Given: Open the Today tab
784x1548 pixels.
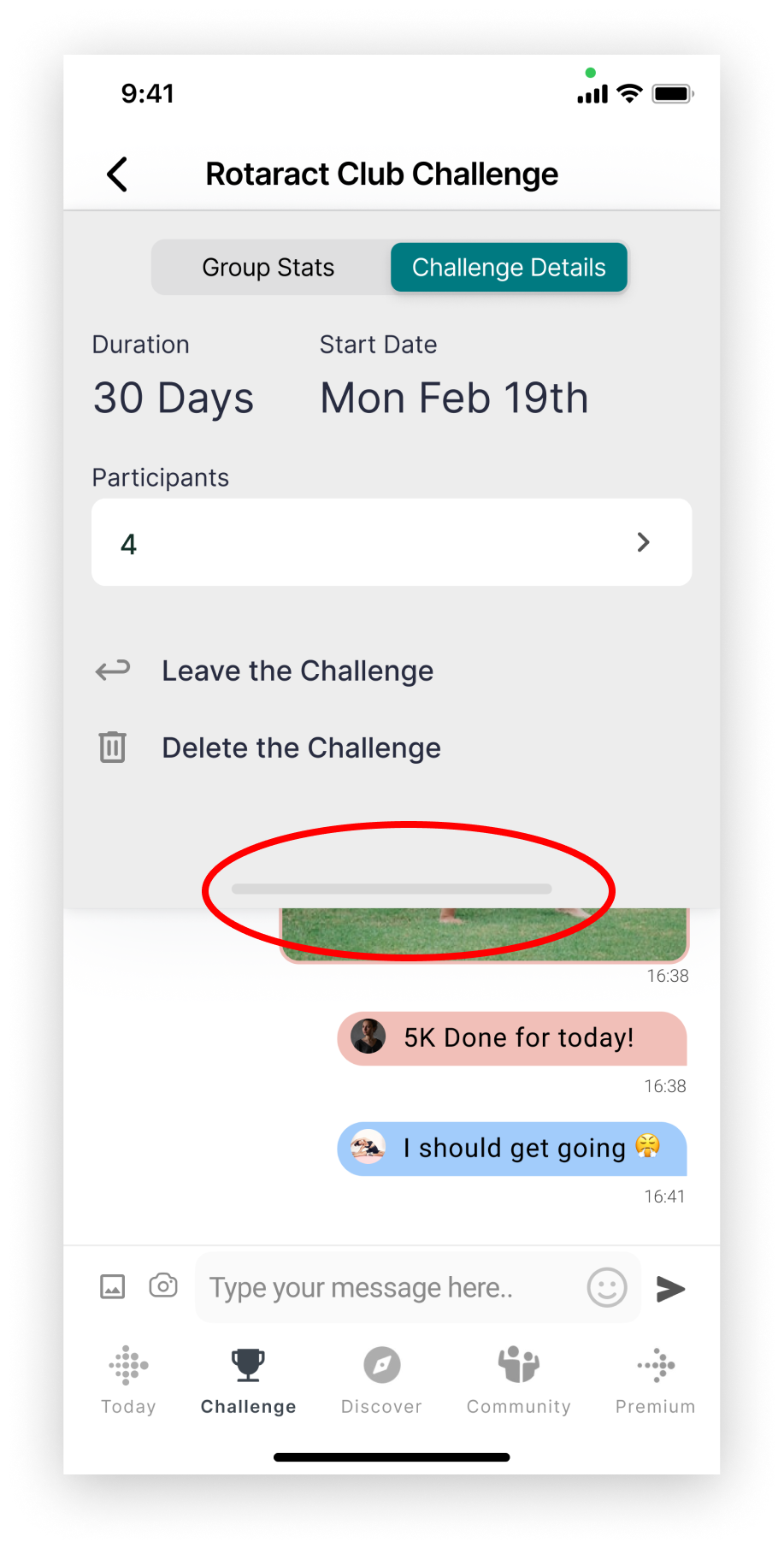Looking at the screenshot, I should [x=128, y=1380].
